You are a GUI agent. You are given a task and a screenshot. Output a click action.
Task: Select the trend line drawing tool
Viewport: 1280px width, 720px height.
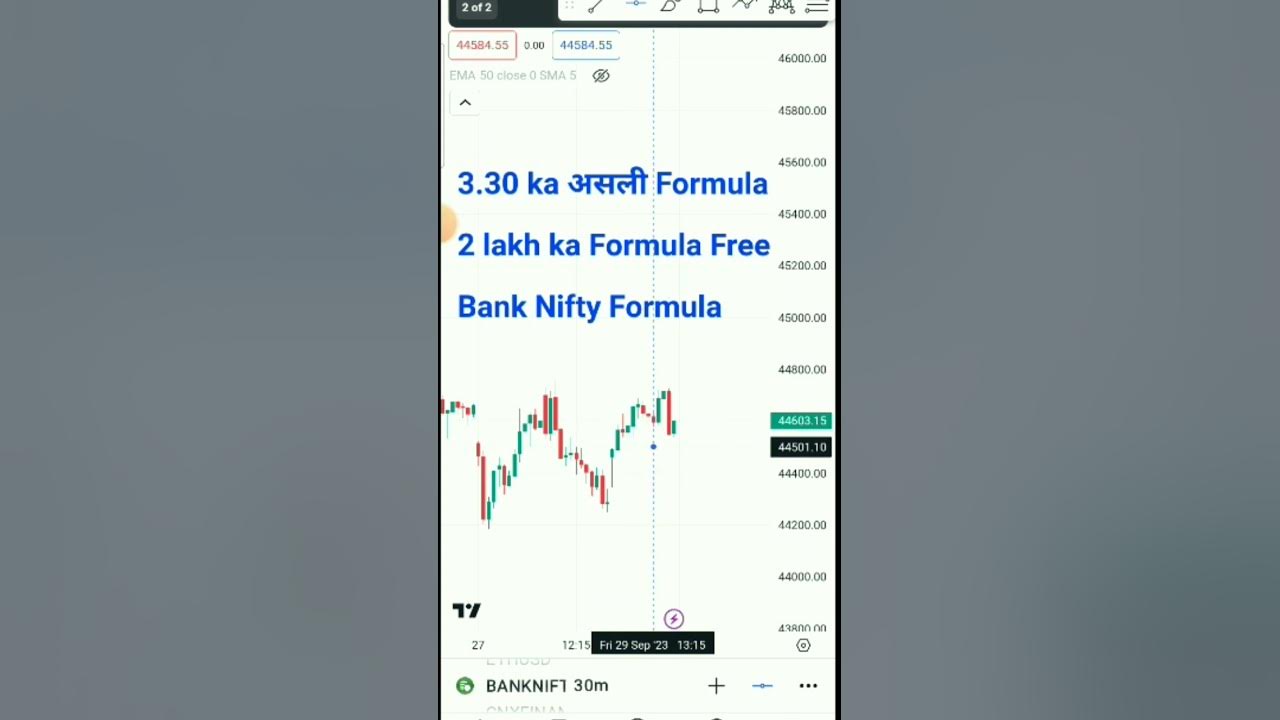pos(595,7)
